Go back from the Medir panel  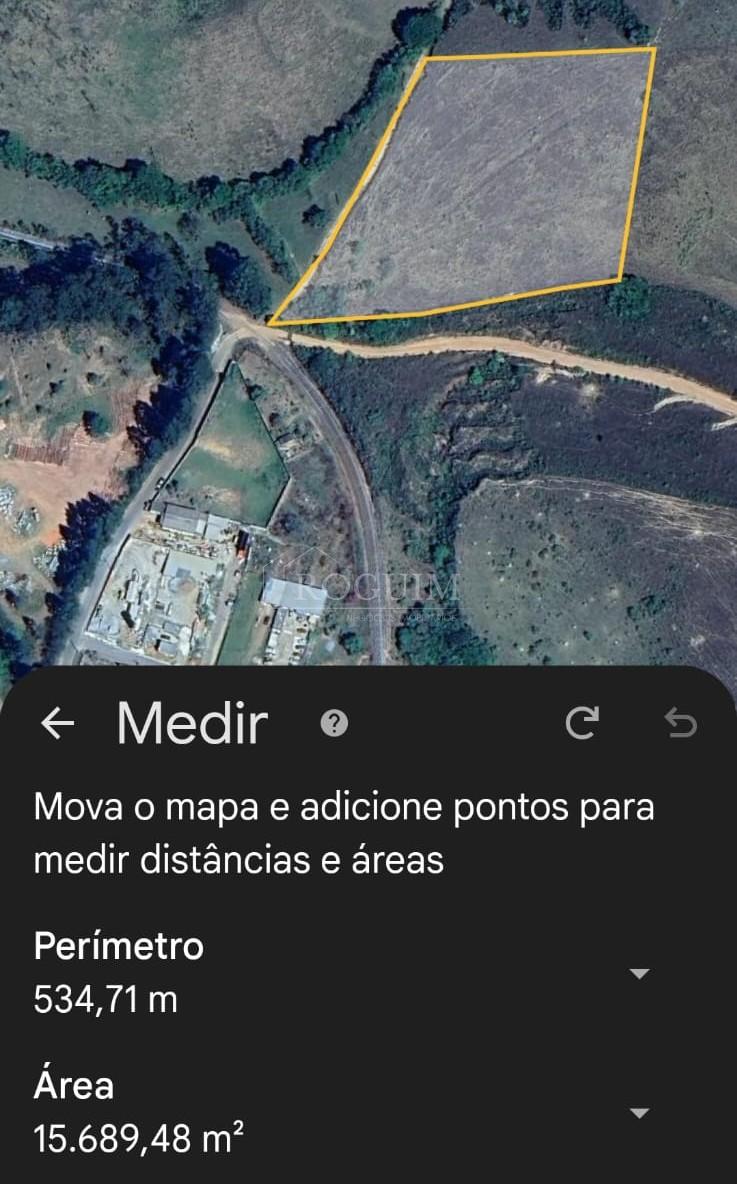point(58,723)
